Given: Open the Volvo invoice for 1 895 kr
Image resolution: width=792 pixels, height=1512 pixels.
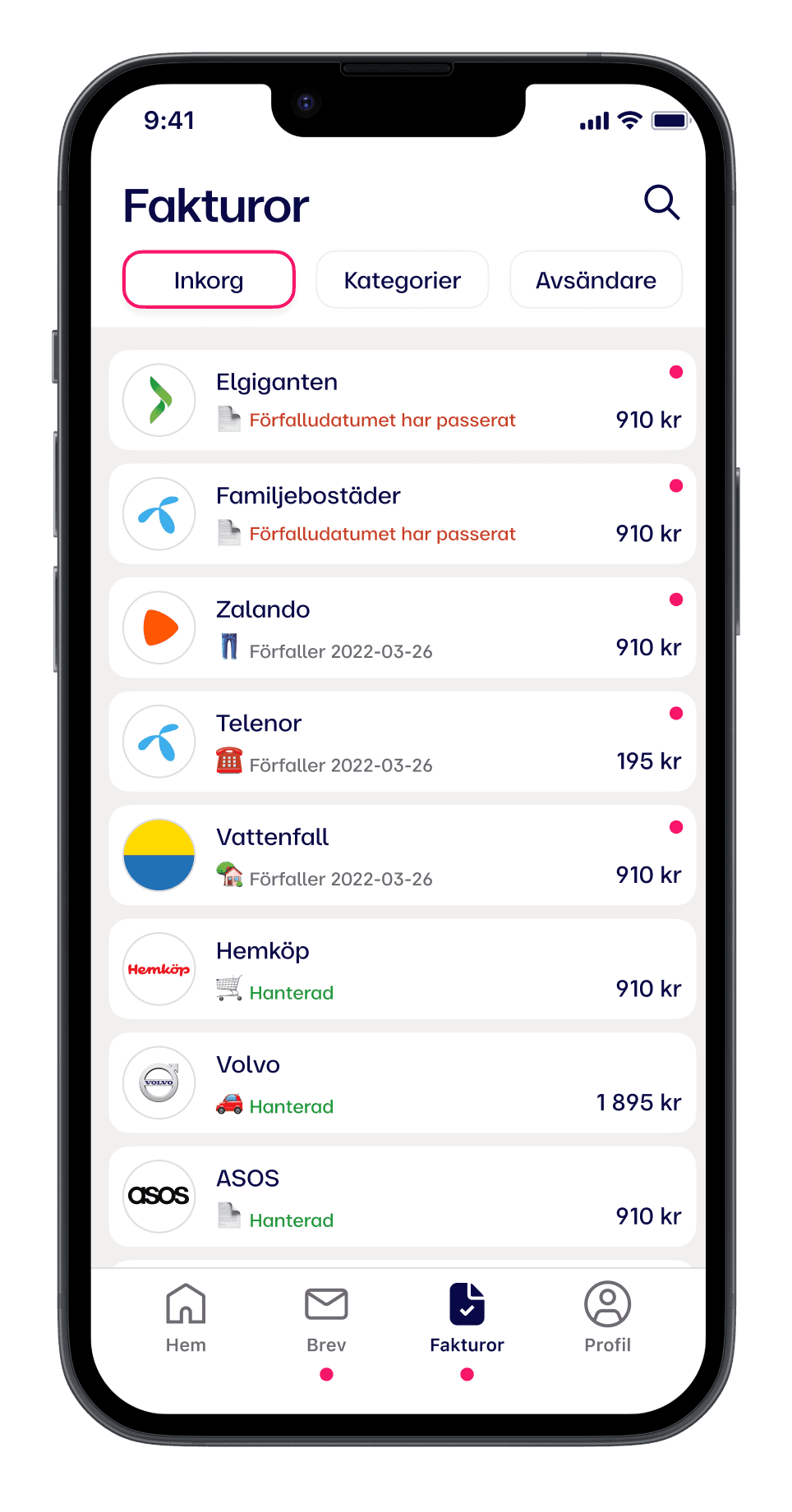Looking at the screenshot, I should click(402, 1083).
